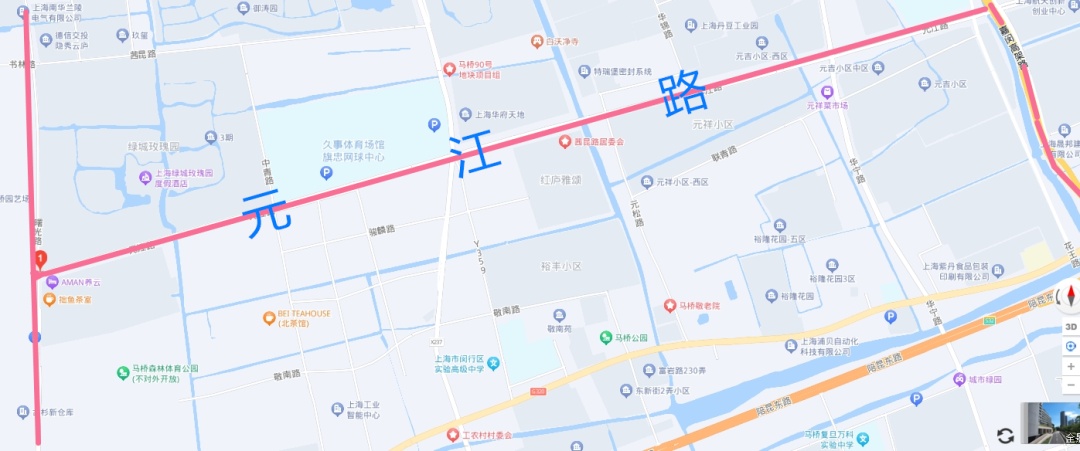Image resolution: width=1080 pixels, height=451 pixels.
Task: Select the red marker numbered 1
Action: pyautogui.click(x=40, y=260)
